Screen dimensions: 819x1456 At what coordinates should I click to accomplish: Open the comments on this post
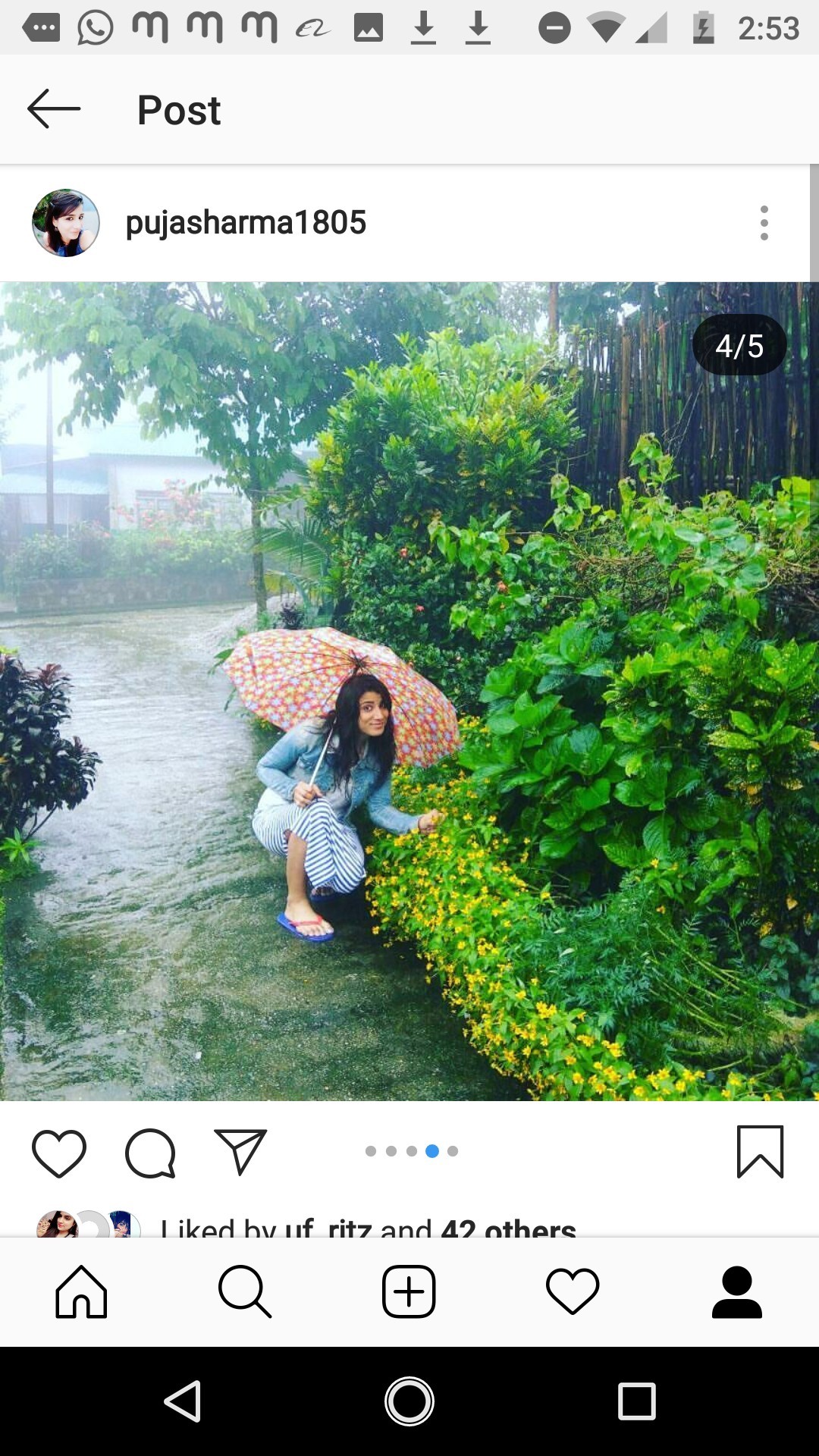[x=150, y=1153]
